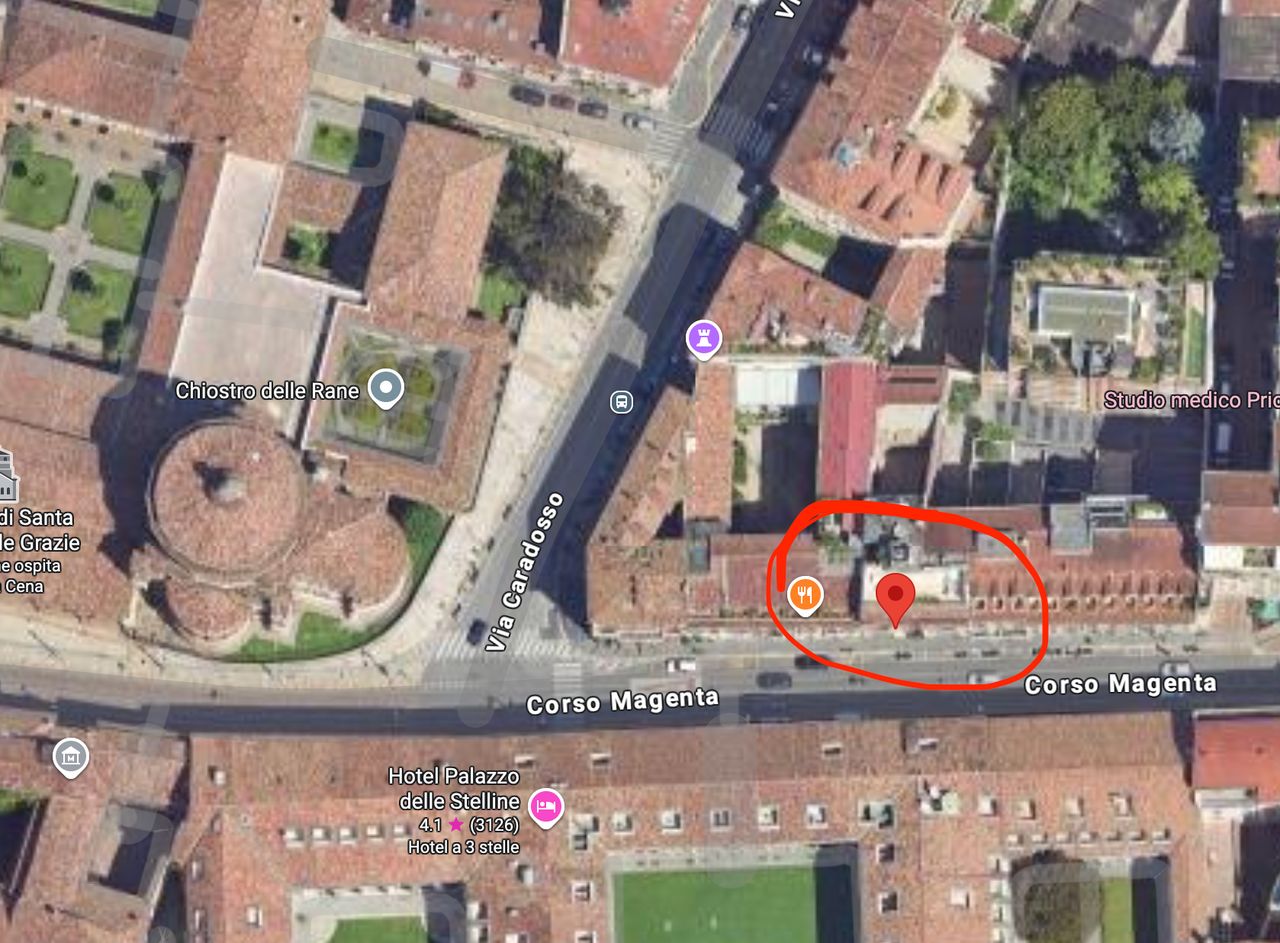
Task: Select the museum marker below Corso Magenta
Action: point(70,757)
